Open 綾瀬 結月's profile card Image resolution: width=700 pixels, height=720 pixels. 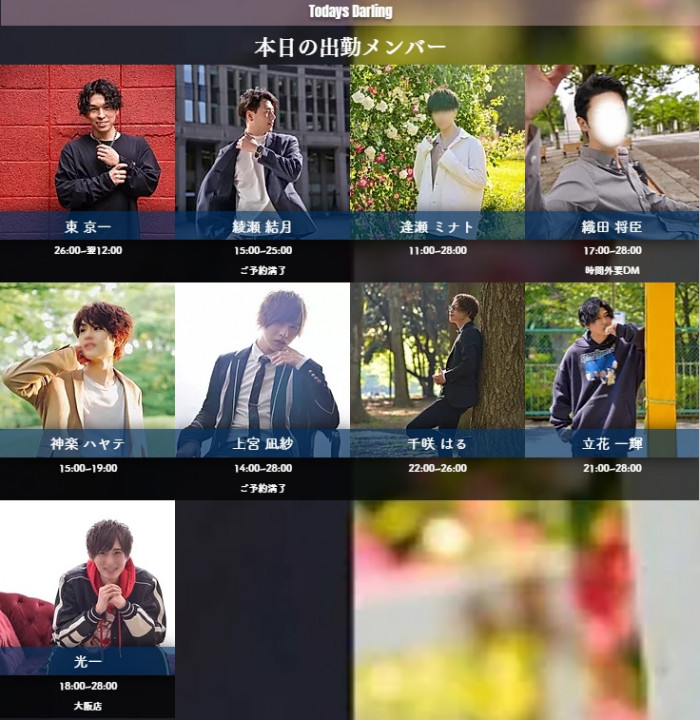[x=263, y=150]
